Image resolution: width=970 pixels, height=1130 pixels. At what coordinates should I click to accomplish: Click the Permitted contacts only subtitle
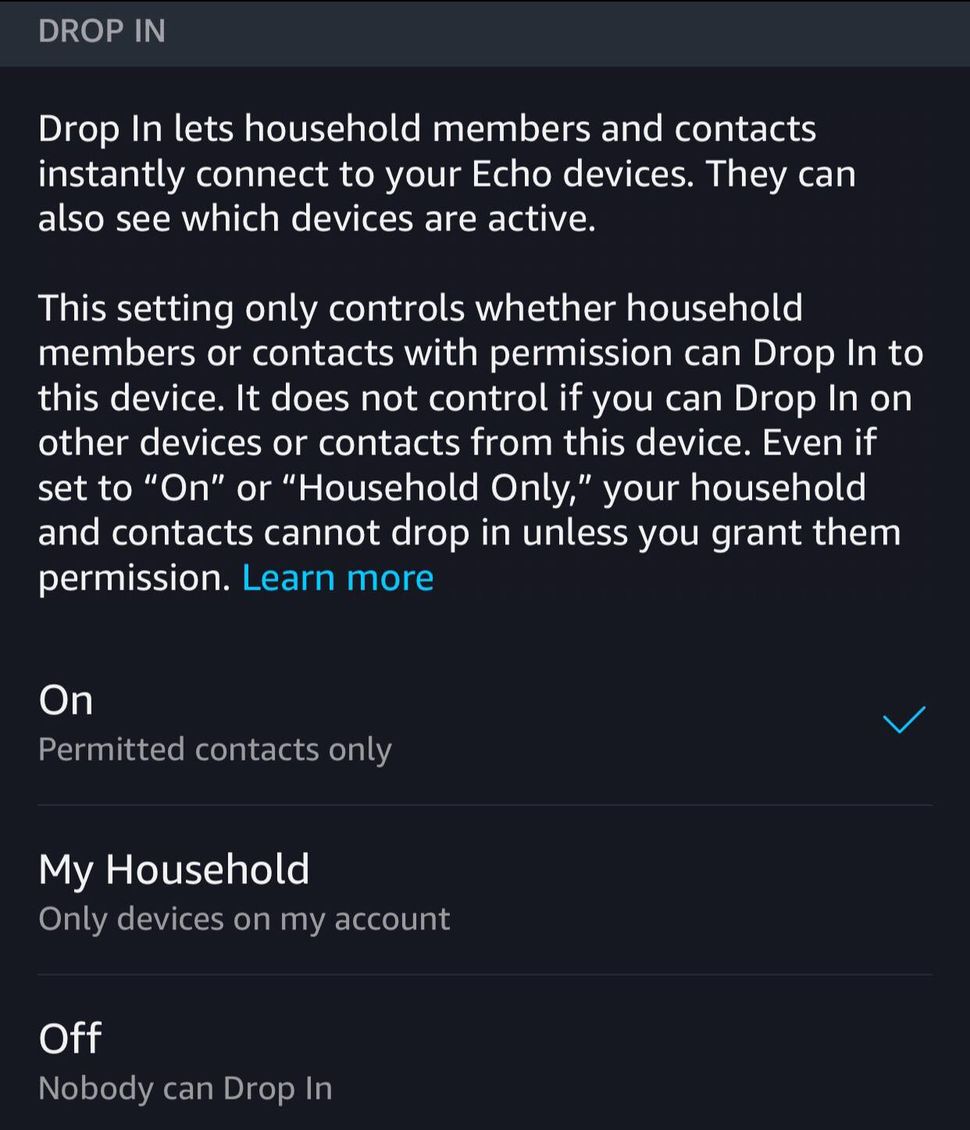tap(214, 749)
